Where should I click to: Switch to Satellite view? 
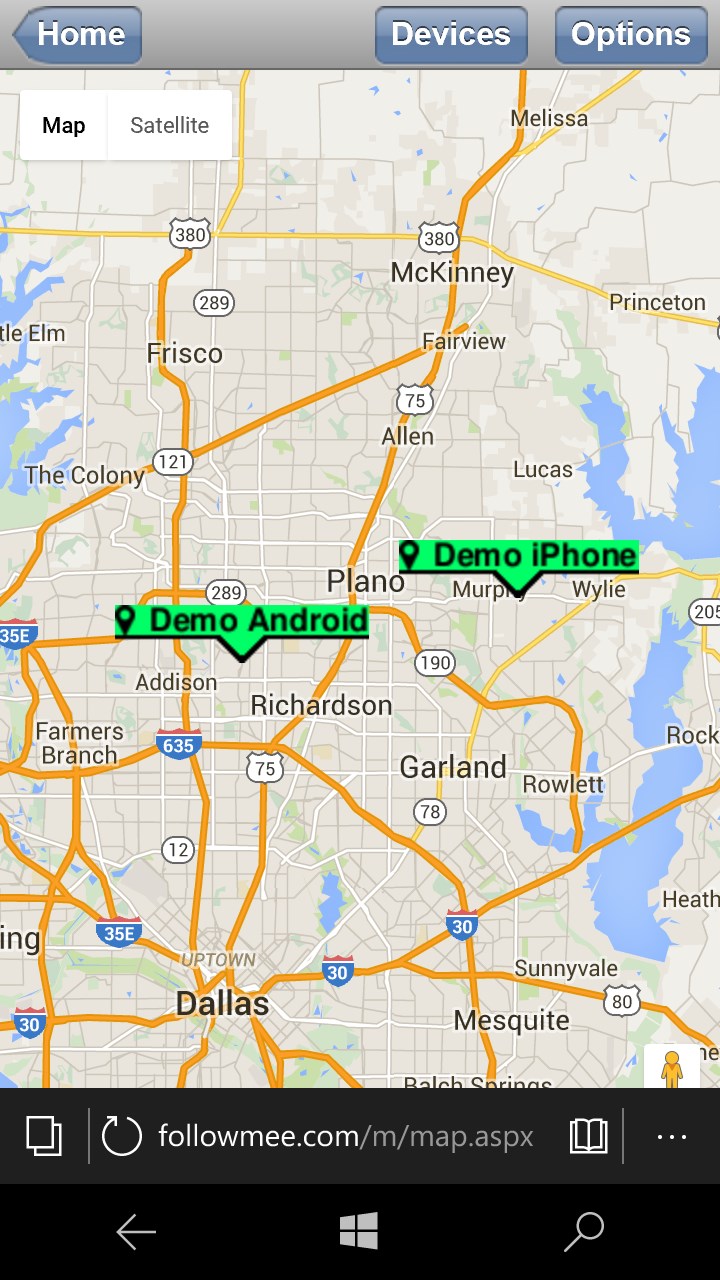click(169, 125)
